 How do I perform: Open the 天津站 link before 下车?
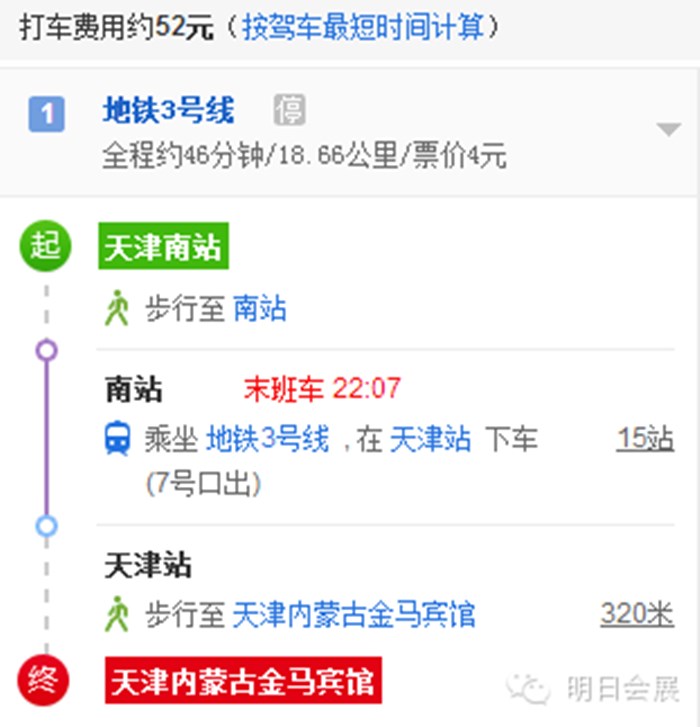[x=430, y=440]
